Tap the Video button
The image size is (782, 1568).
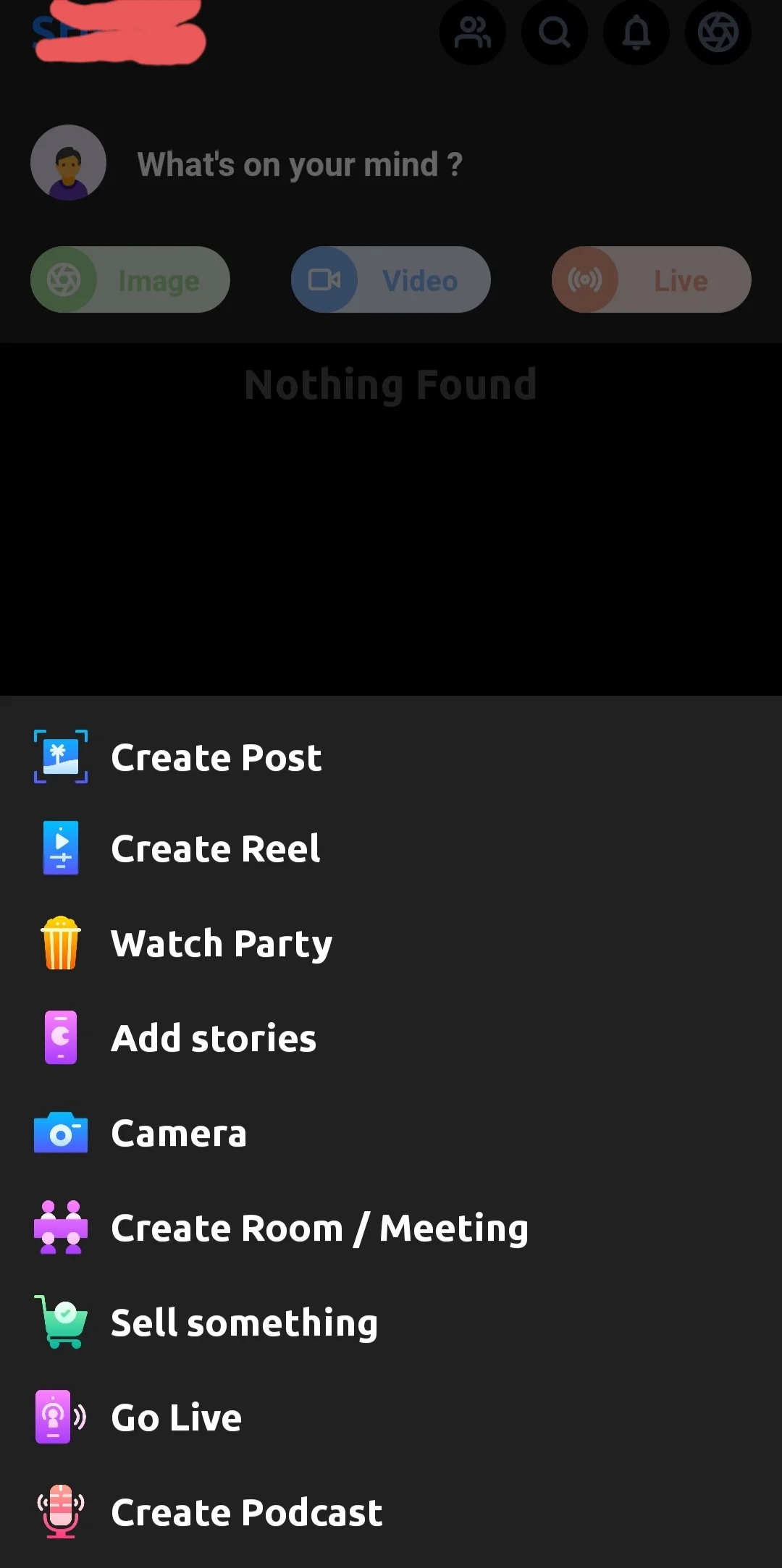point(391,280)
